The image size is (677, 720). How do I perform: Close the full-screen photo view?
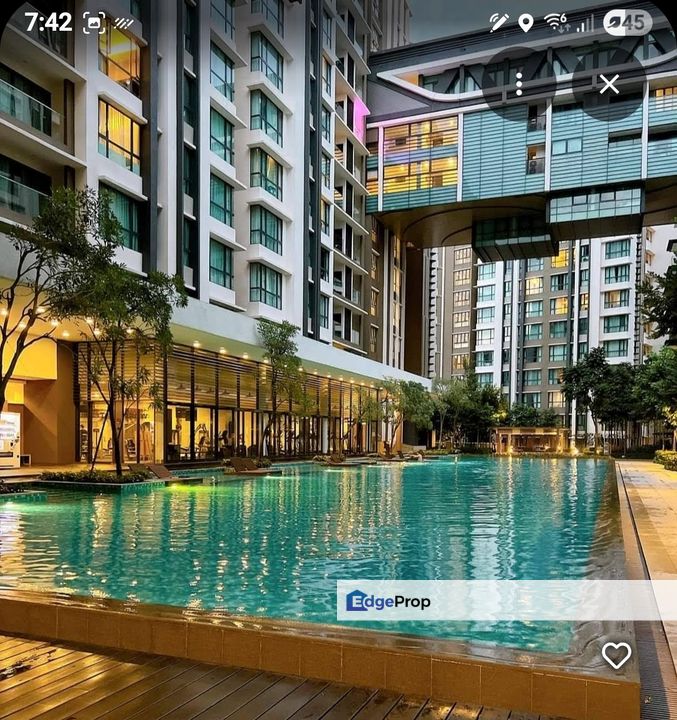(x=609, y=84)
